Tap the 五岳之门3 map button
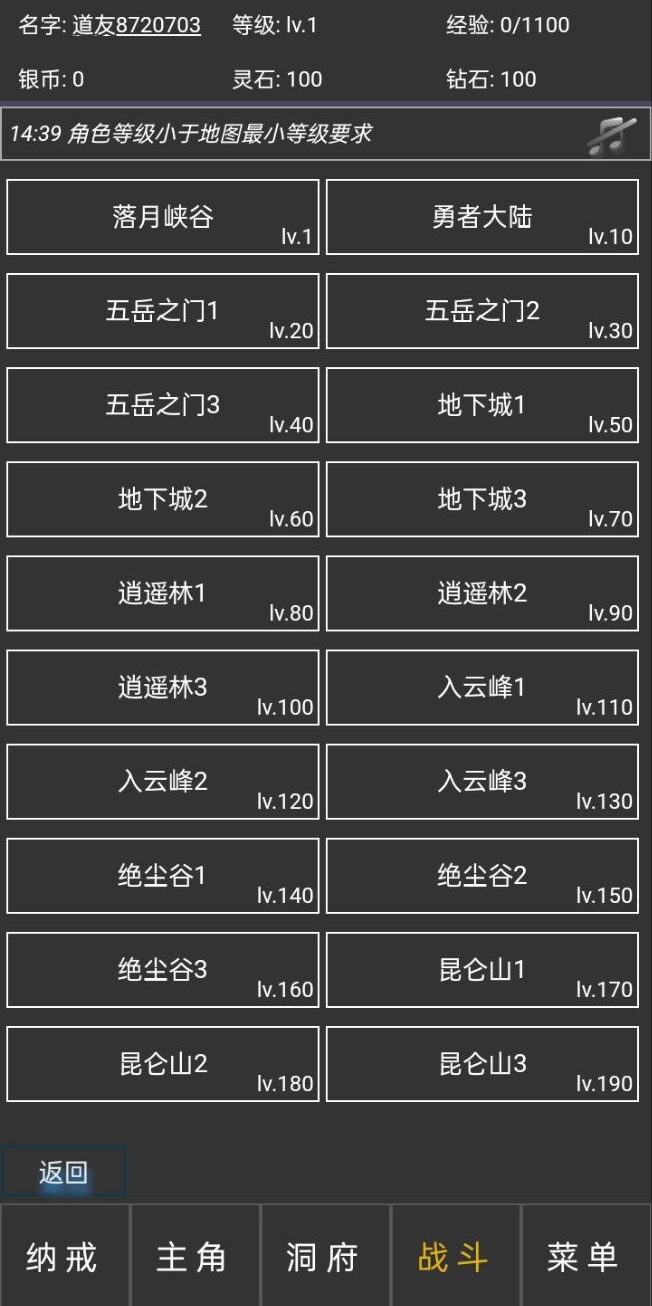This screenshot has width=652, height=1306. (163, 405)
